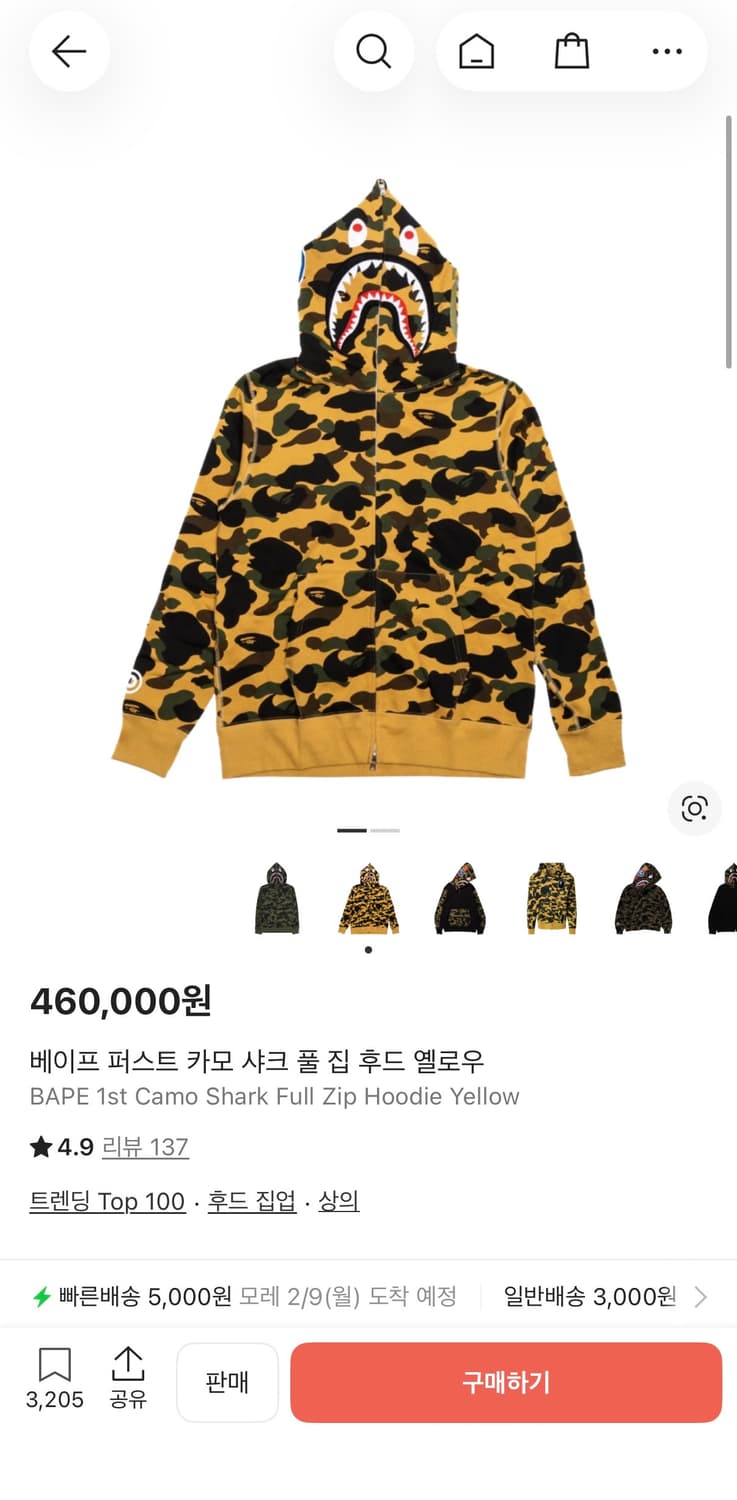Select the current thumbnail indicator dot
The height and width of the screenshot is (1500, 737).
(368, 949)
